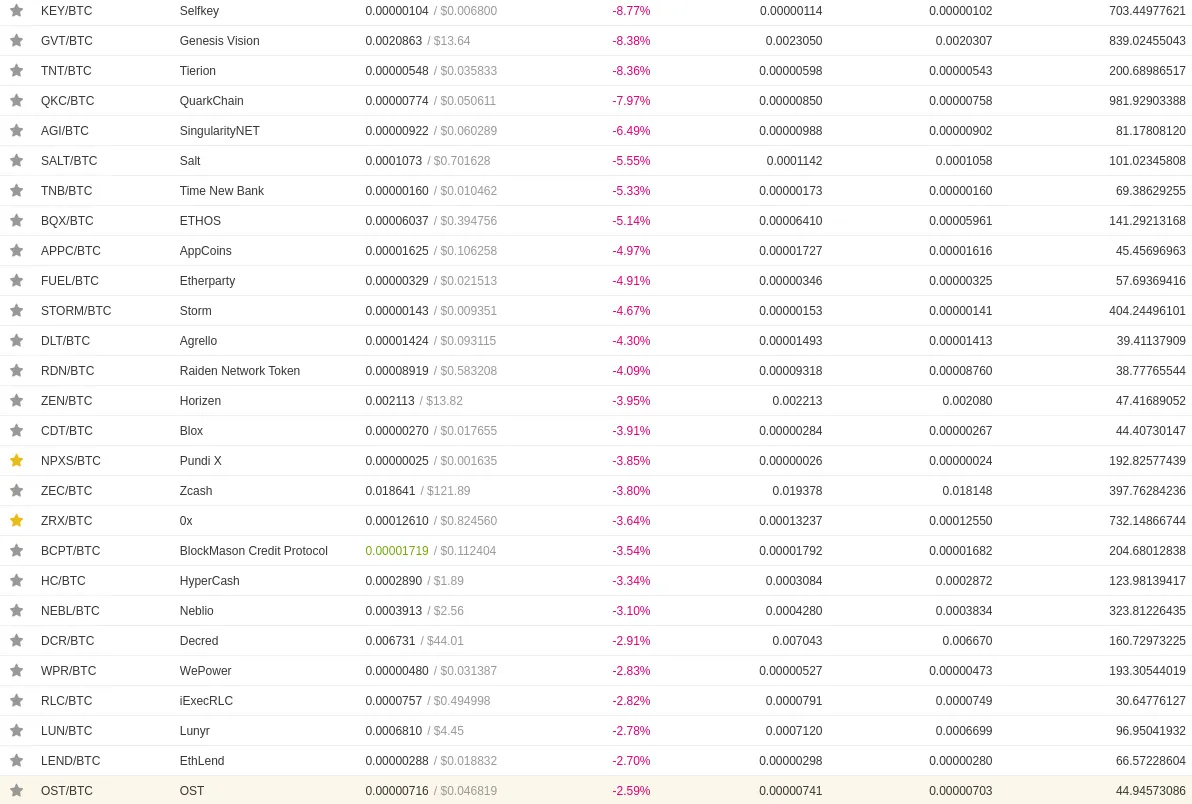The height and width of the screenshot is (804, 1192).
Task: Open the AGI/BTC SingularityNET row
Action: 64,131
